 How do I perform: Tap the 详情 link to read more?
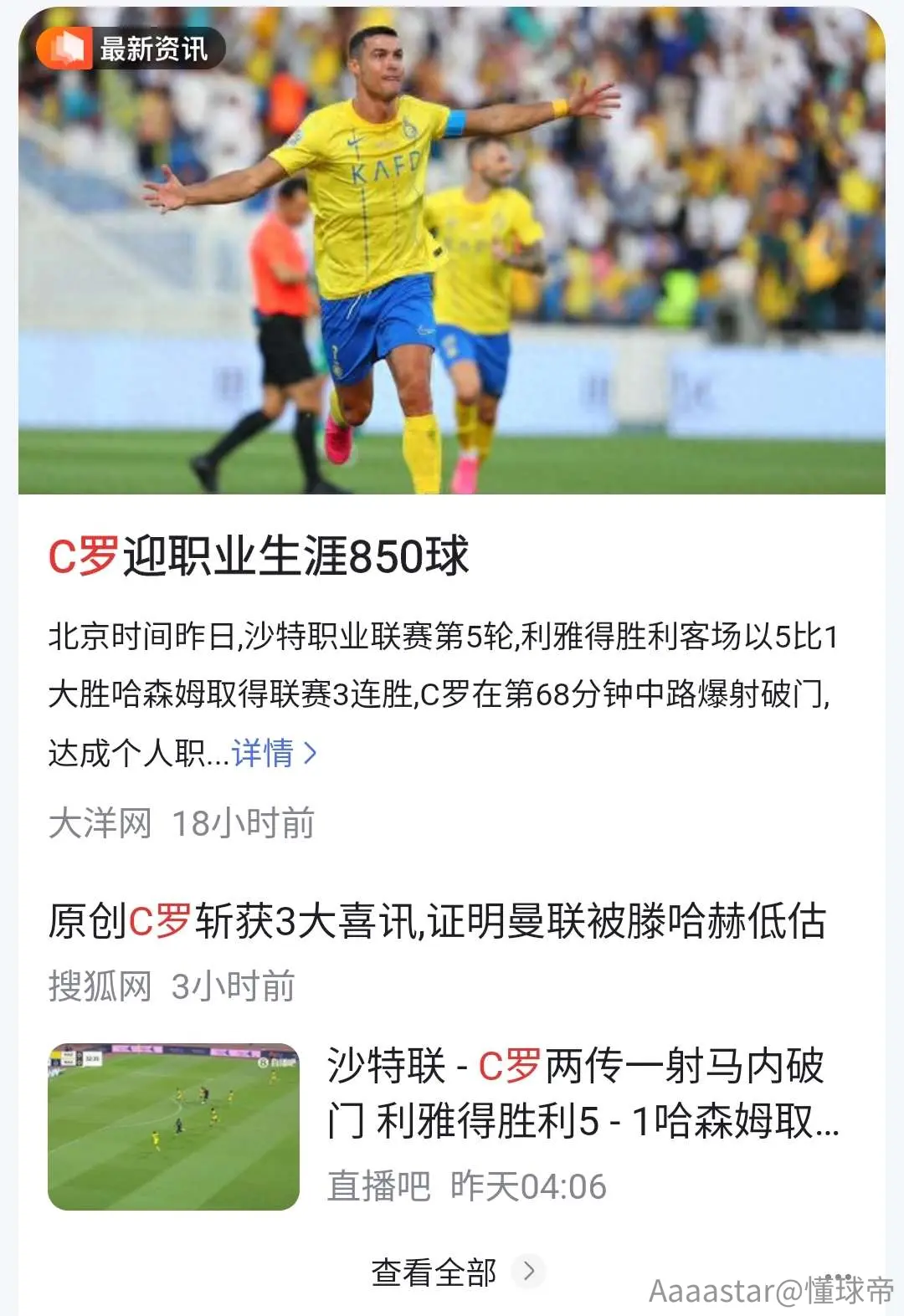coord(275,754)
